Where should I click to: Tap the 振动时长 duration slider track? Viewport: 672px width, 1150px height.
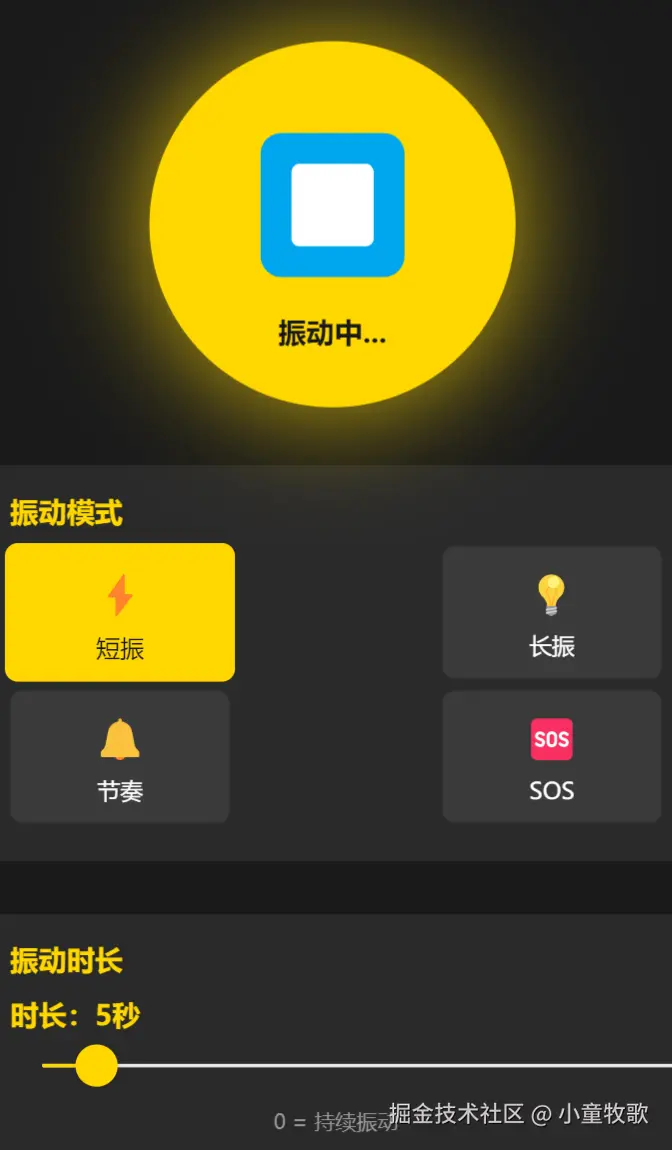tap(380, 1065)
